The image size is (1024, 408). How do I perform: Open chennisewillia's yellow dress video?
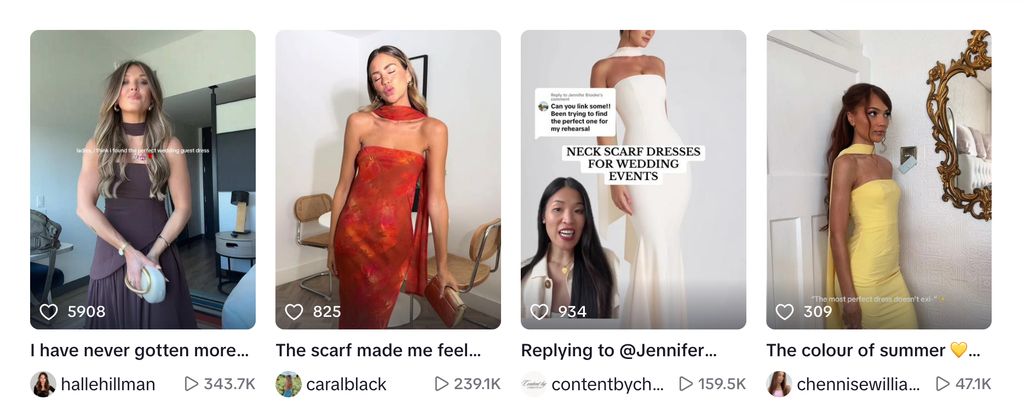coord(878,180)
